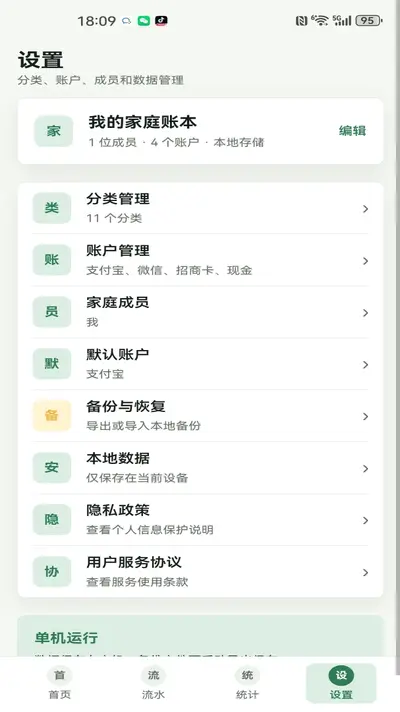The image size is (400, 712).
Task: Change the 默认账户 setting
Action: (x=200, y=364)
